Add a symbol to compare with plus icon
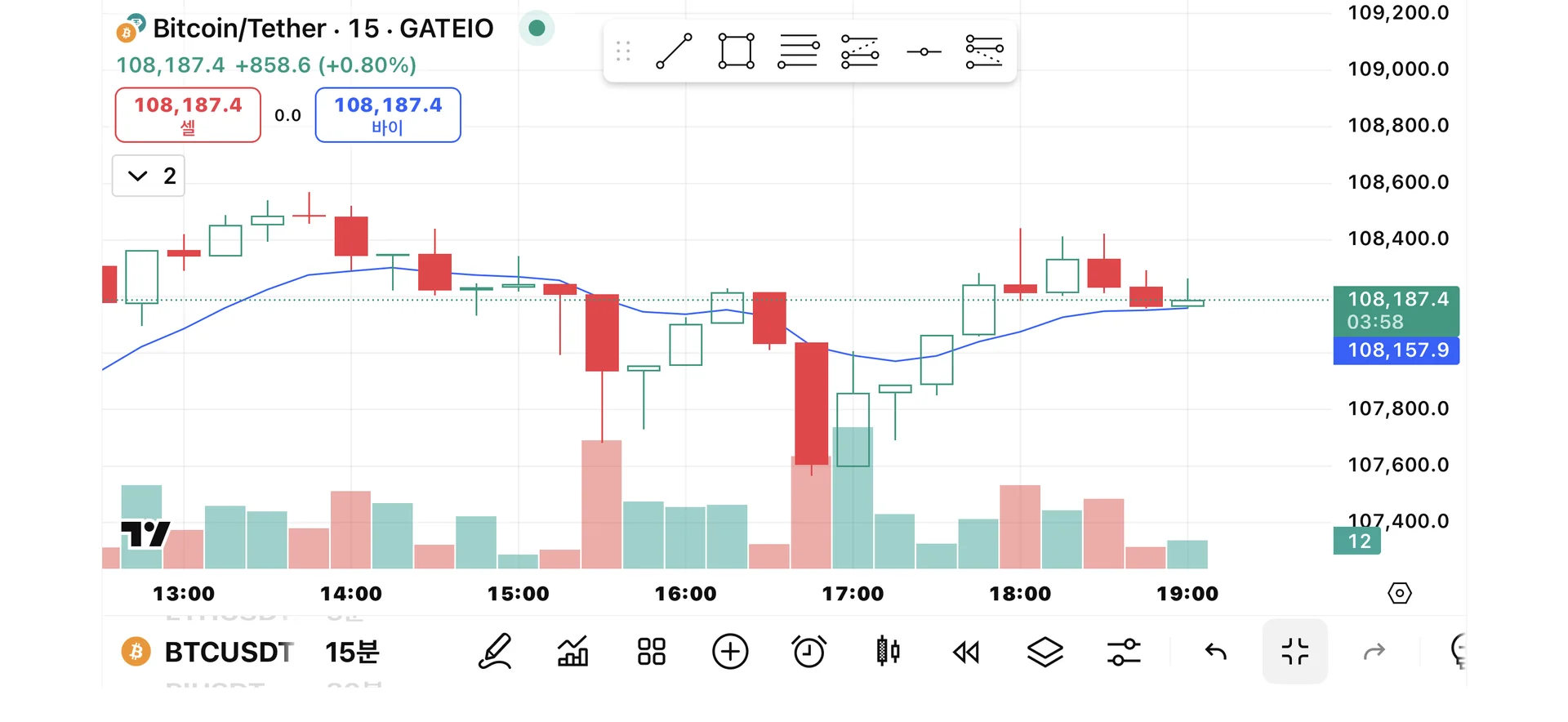 (x=729, y=652)
